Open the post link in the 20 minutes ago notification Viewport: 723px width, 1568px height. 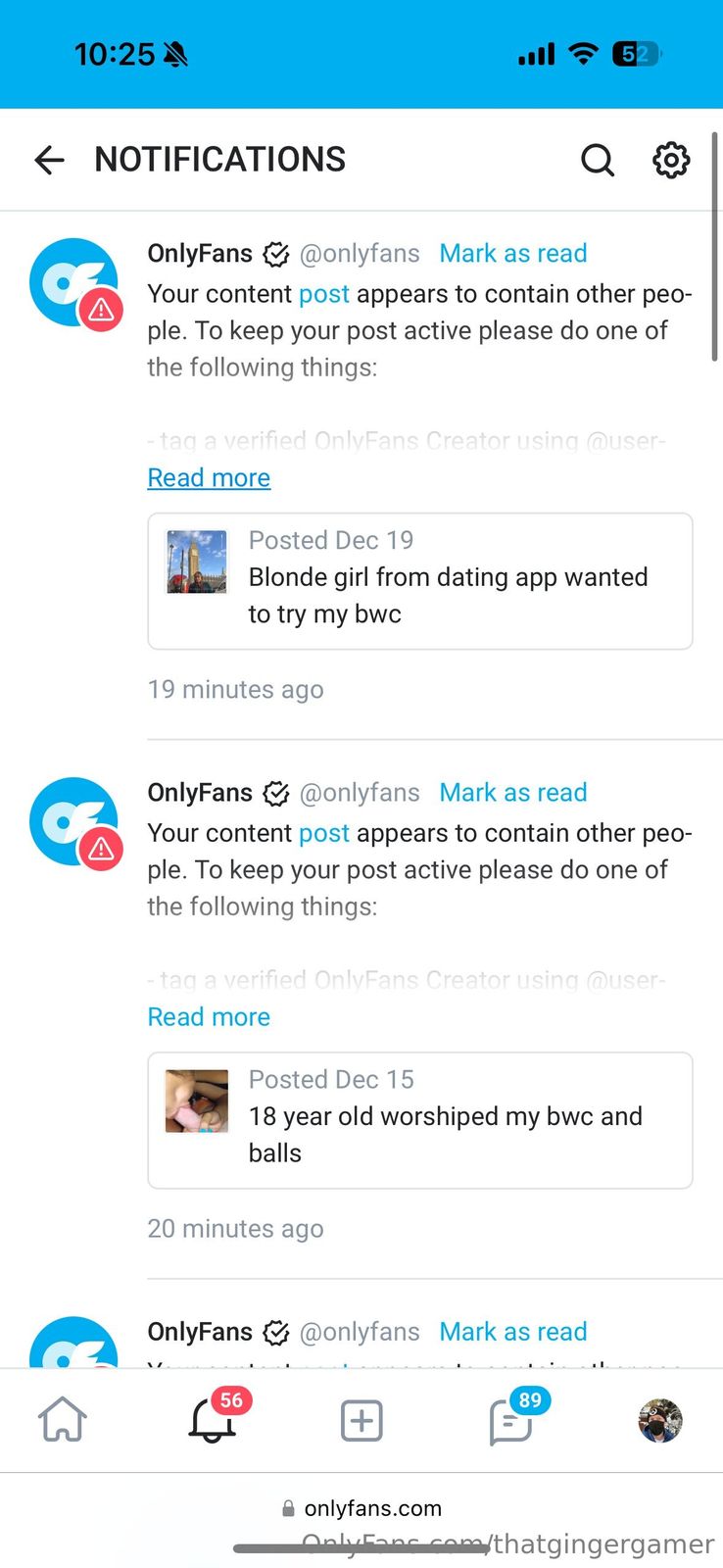(323, 833)
